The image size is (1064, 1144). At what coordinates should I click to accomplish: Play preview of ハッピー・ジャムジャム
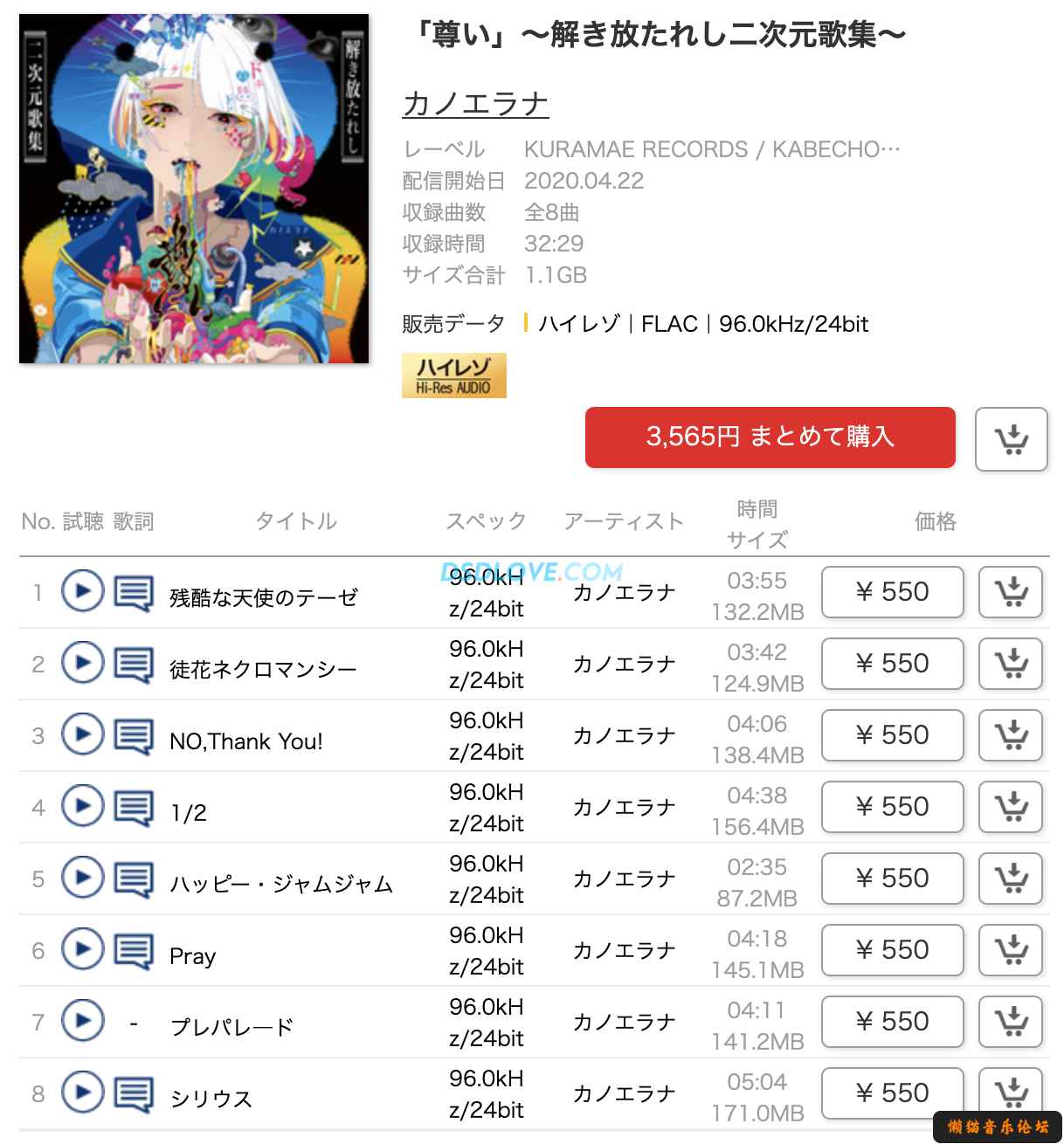[x=83, y=878]
